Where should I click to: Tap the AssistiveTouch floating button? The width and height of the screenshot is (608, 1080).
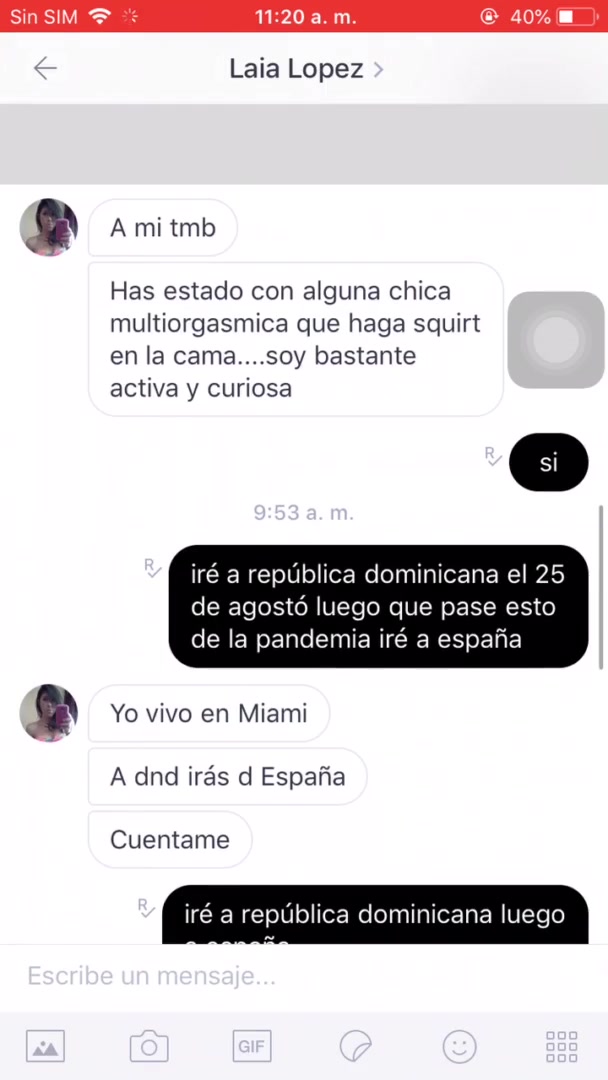click(x=556, y=340)
